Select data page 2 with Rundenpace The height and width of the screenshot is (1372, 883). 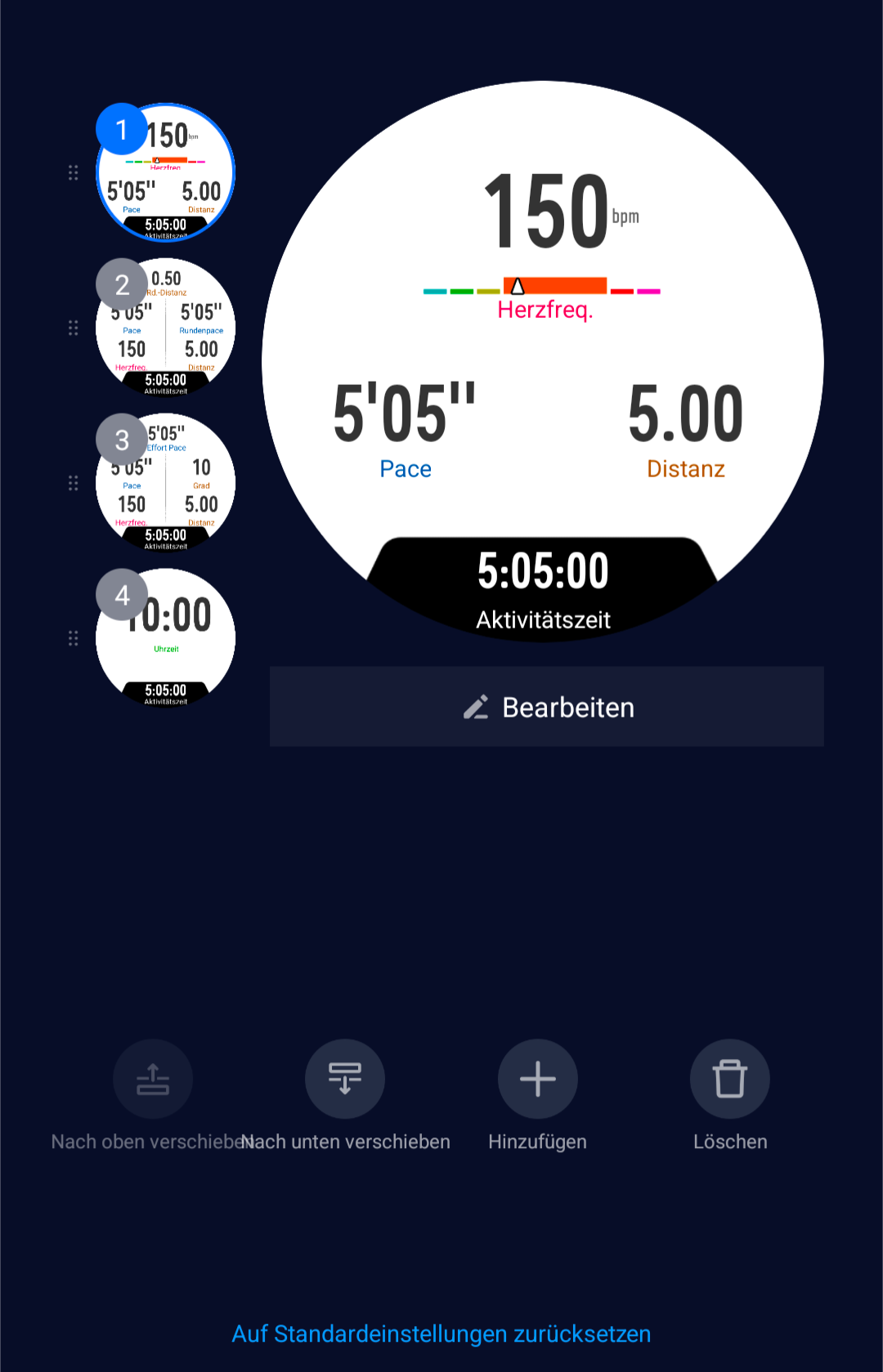(x=166, y=328)
